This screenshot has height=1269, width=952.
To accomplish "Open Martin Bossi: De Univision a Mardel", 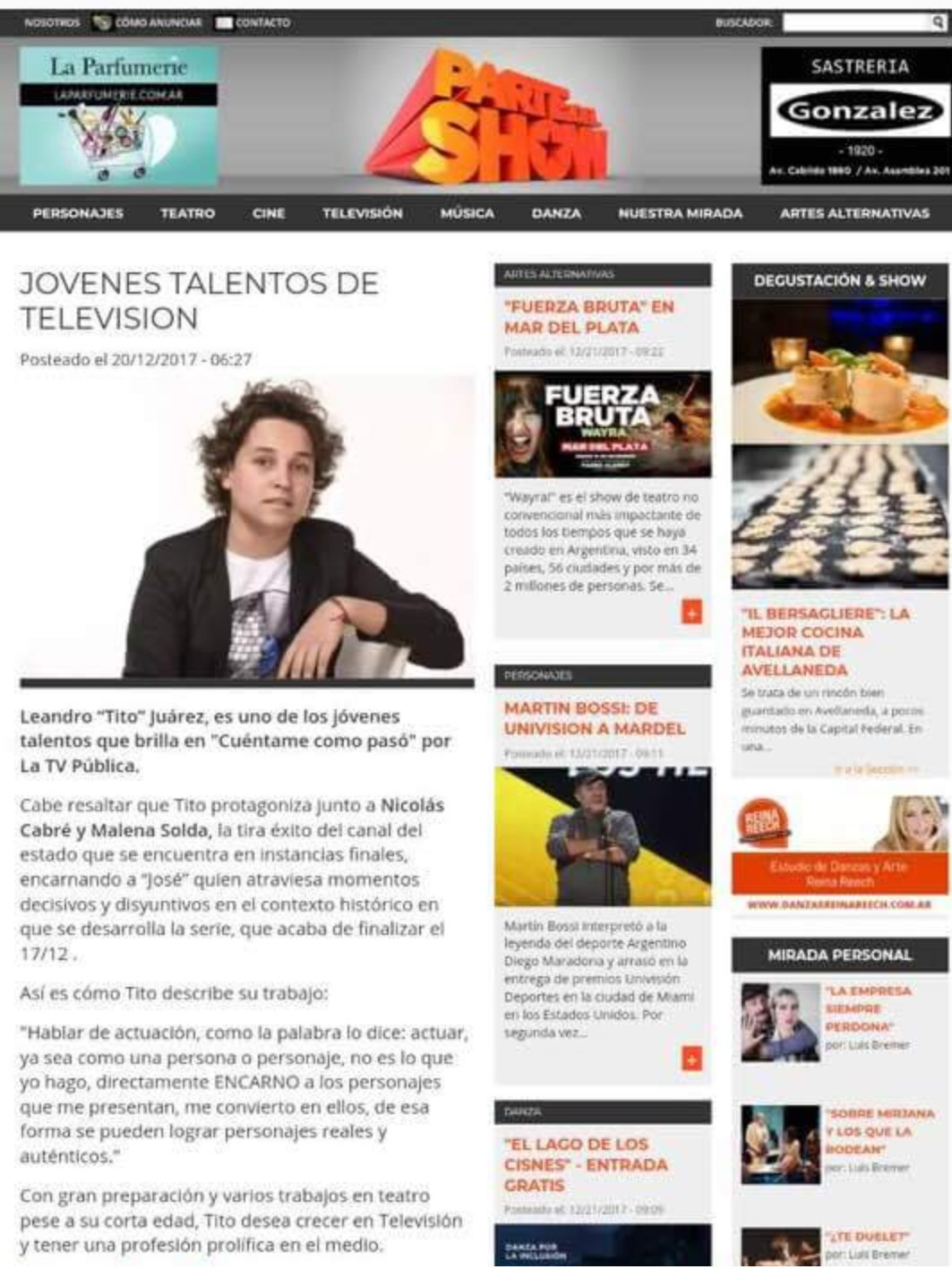I will point(594,718).
